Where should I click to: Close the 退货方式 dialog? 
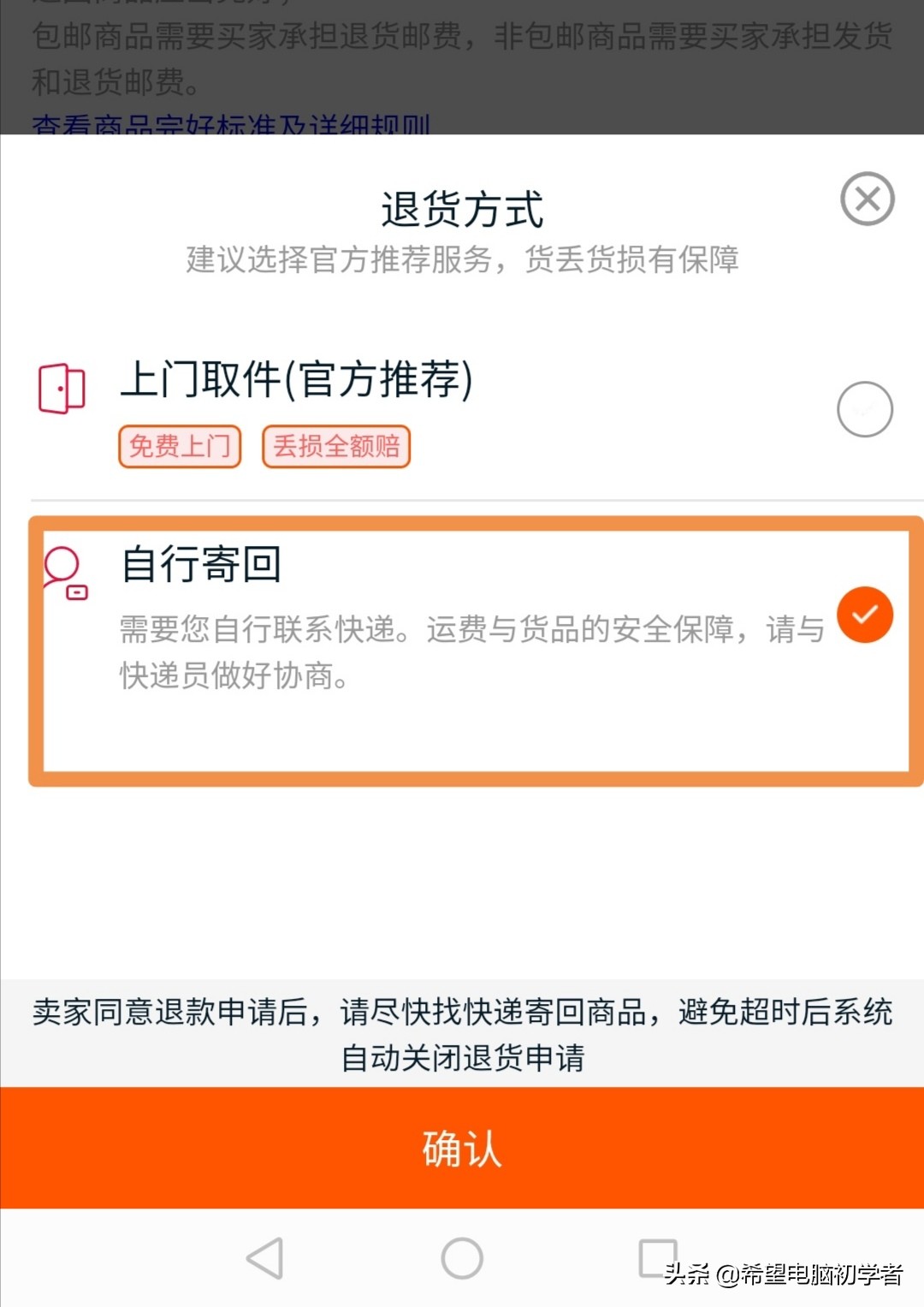867,199
